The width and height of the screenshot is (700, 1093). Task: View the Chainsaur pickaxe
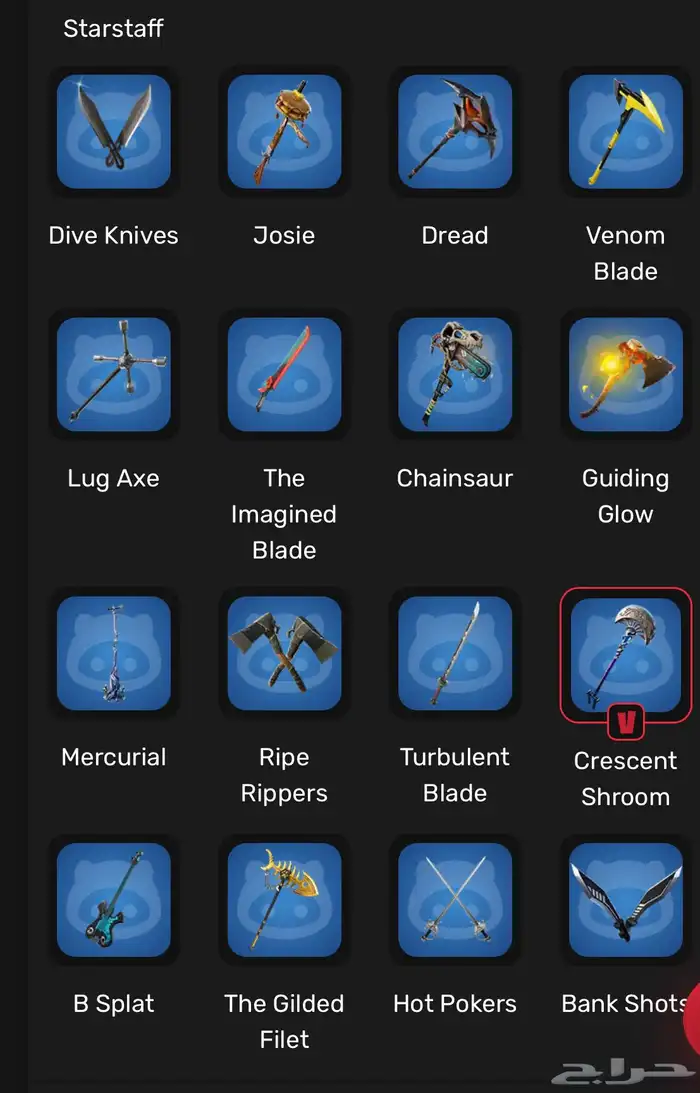455,375
